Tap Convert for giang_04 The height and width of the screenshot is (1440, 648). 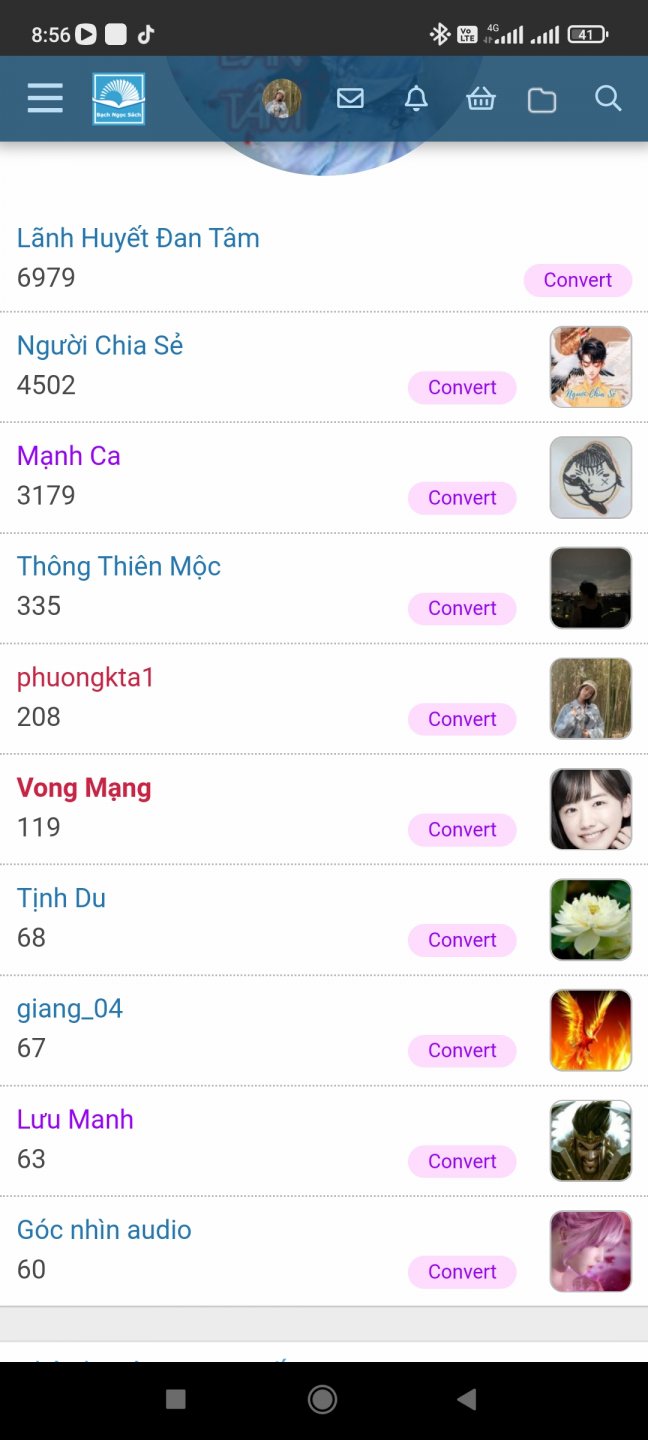coord(462,1051)
